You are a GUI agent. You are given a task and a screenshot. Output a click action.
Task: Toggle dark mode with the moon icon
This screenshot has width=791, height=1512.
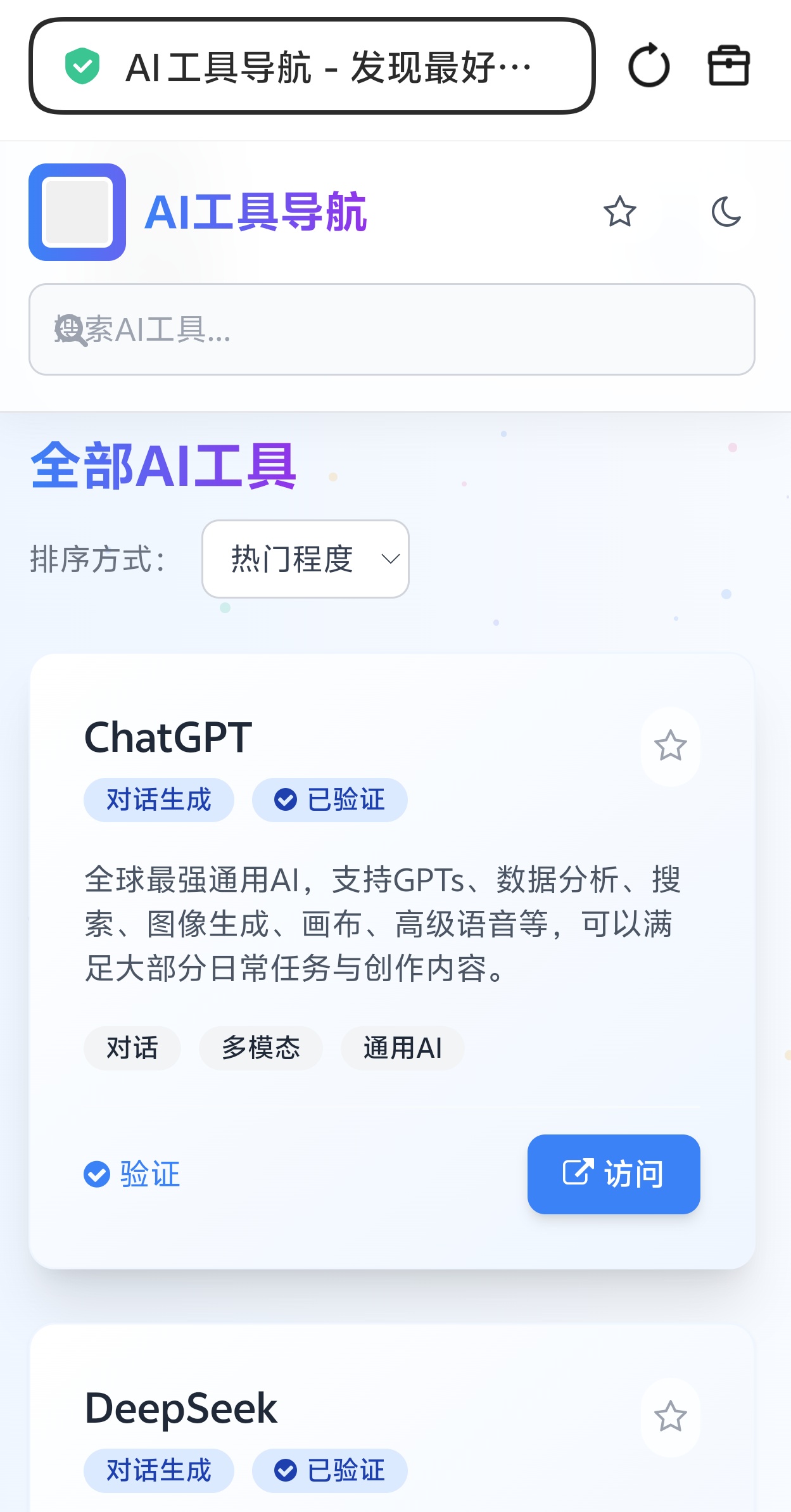tap(726, 213)
